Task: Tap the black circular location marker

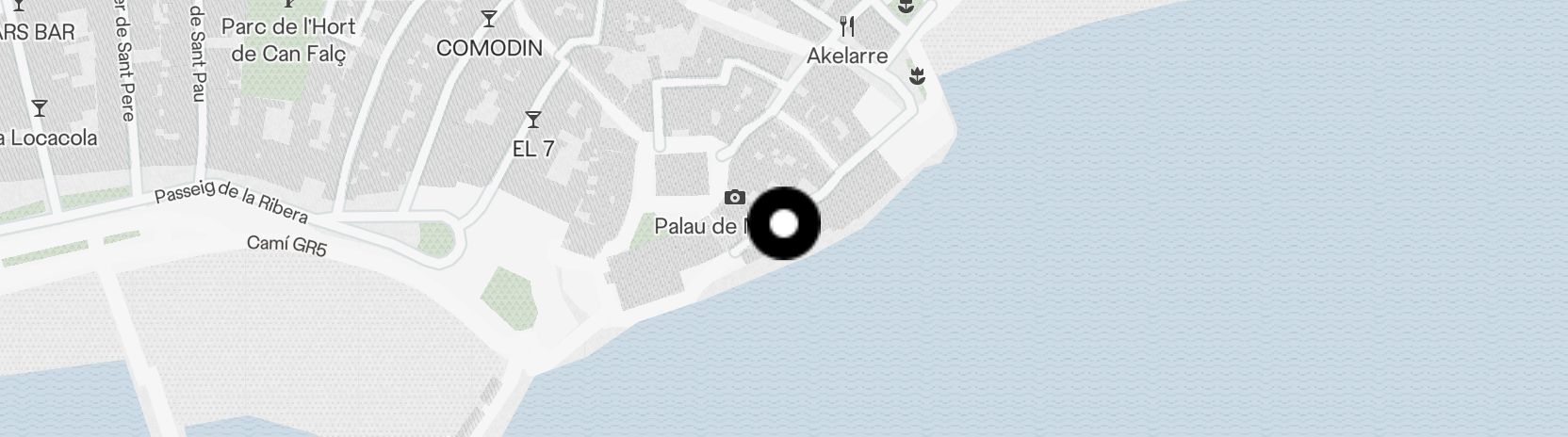Action: pyautogui.click(x=783, y=223)
